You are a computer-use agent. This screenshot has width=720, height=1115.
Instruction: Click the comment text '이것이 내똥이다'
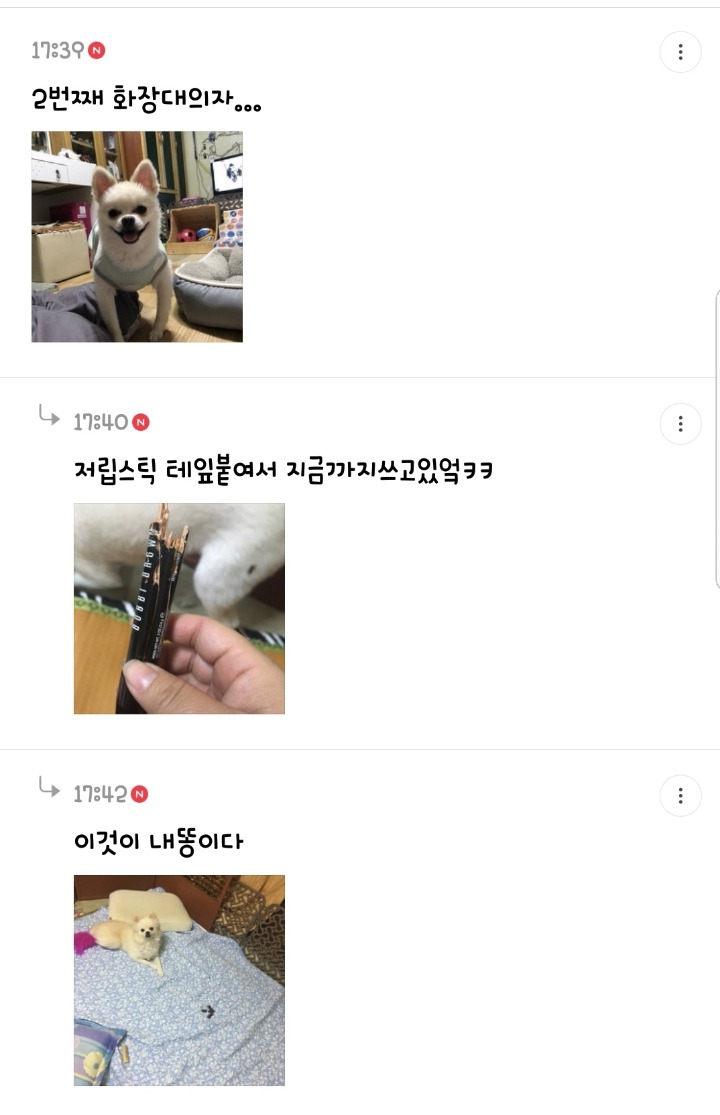[158, 841]
